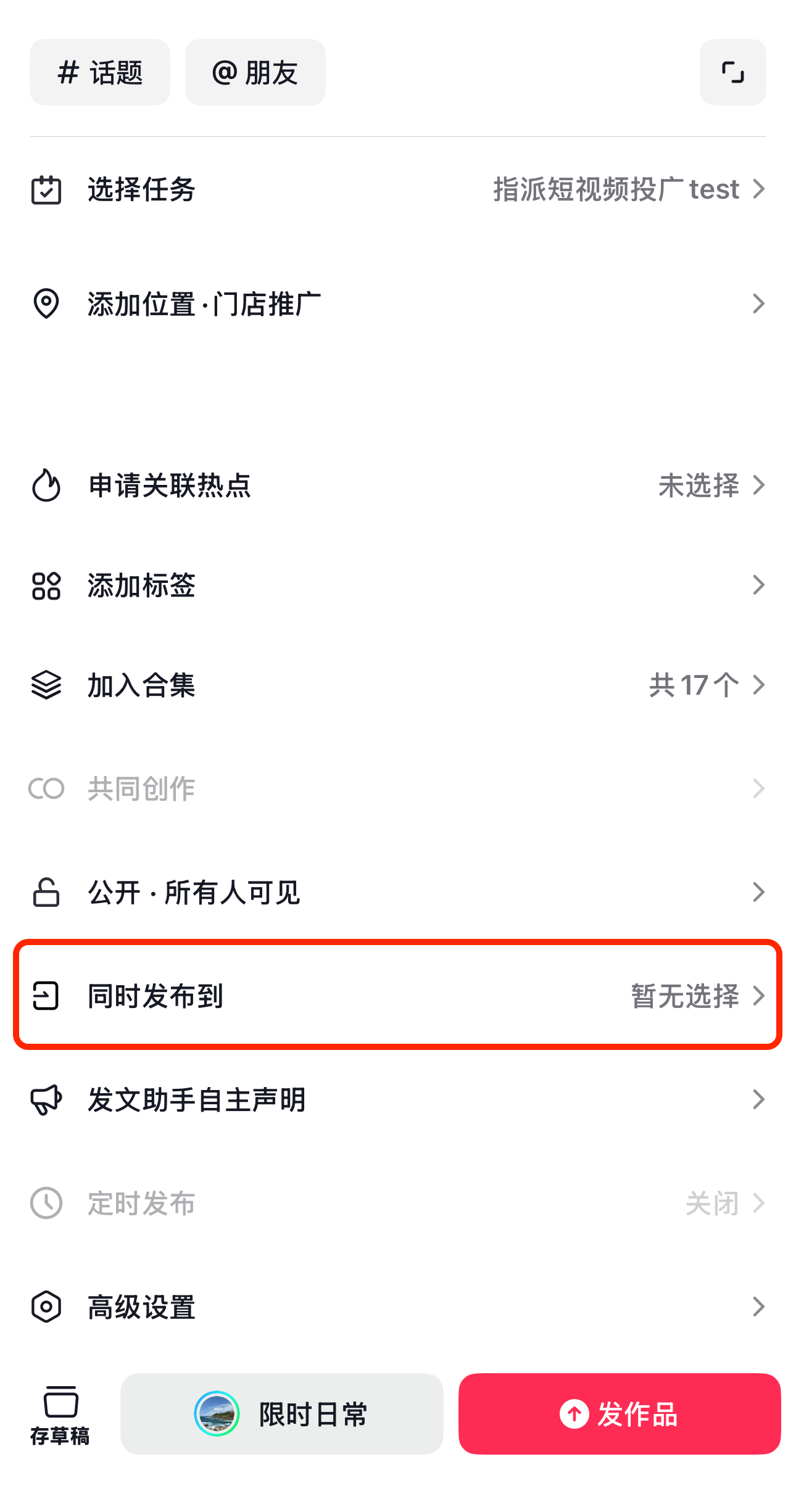Click the layers icon beside 加入合集

click(46, 686)
